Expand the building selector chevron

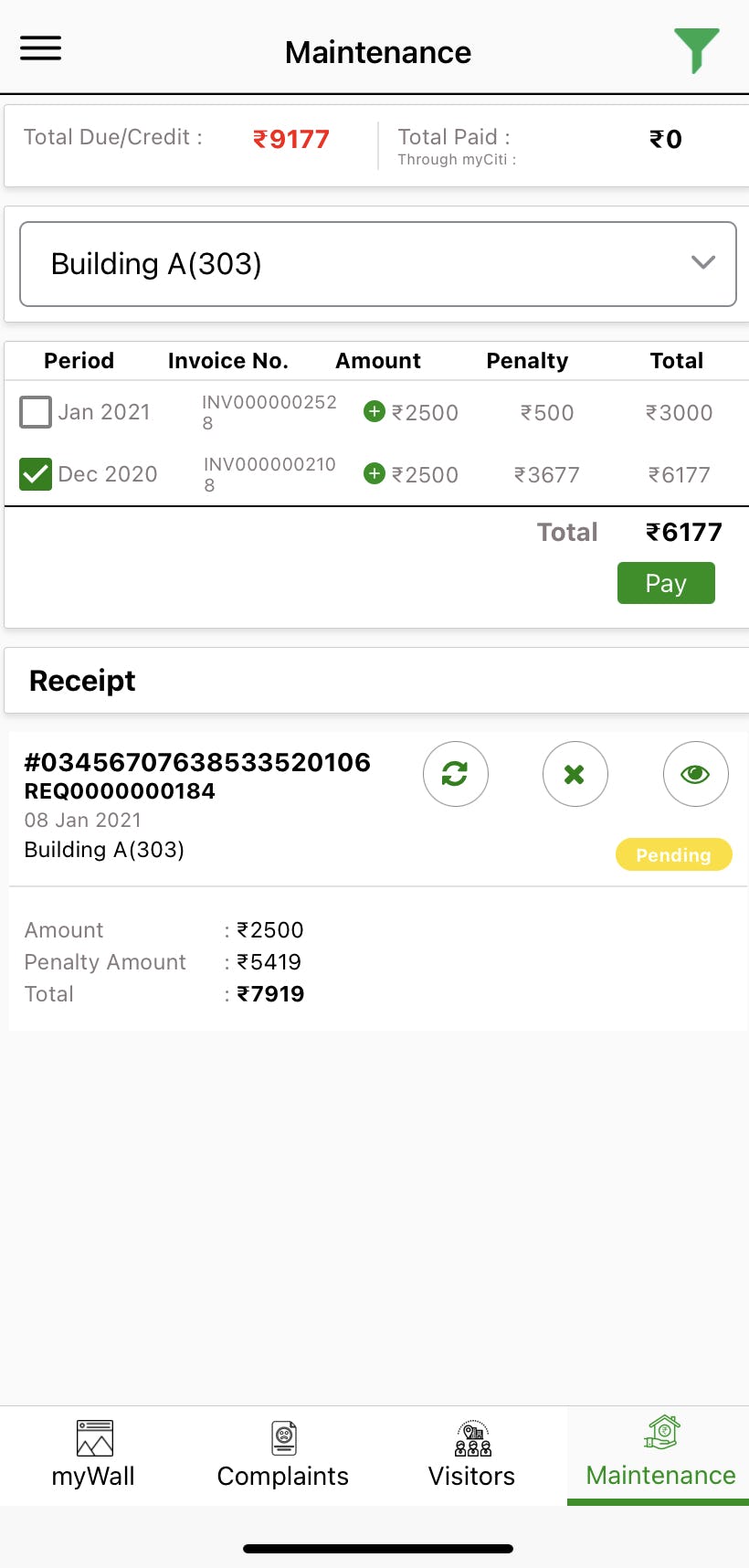pos(702,262)
